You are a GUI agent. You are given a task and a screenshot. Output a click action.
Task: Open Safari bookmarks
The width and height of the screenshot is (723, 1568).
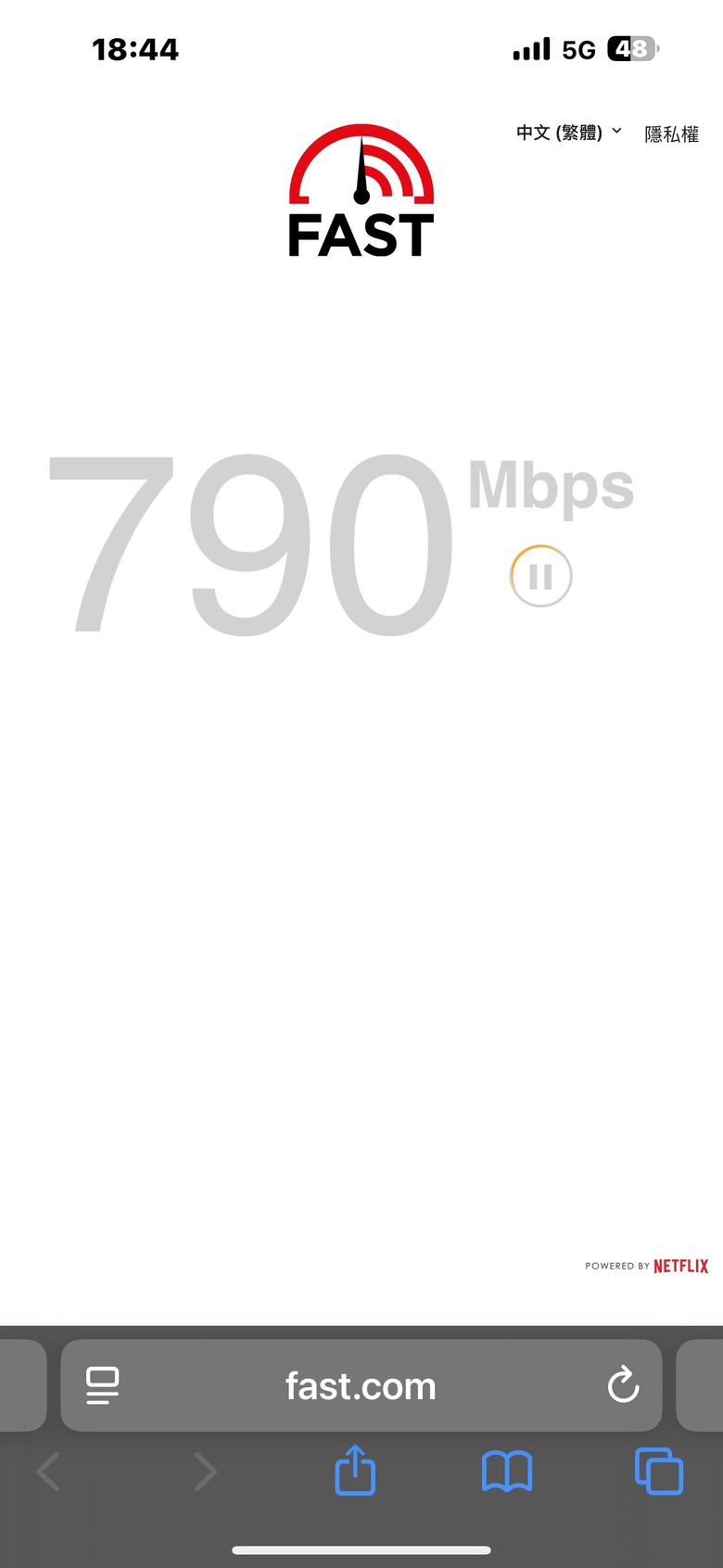[x=507, y=1471]
